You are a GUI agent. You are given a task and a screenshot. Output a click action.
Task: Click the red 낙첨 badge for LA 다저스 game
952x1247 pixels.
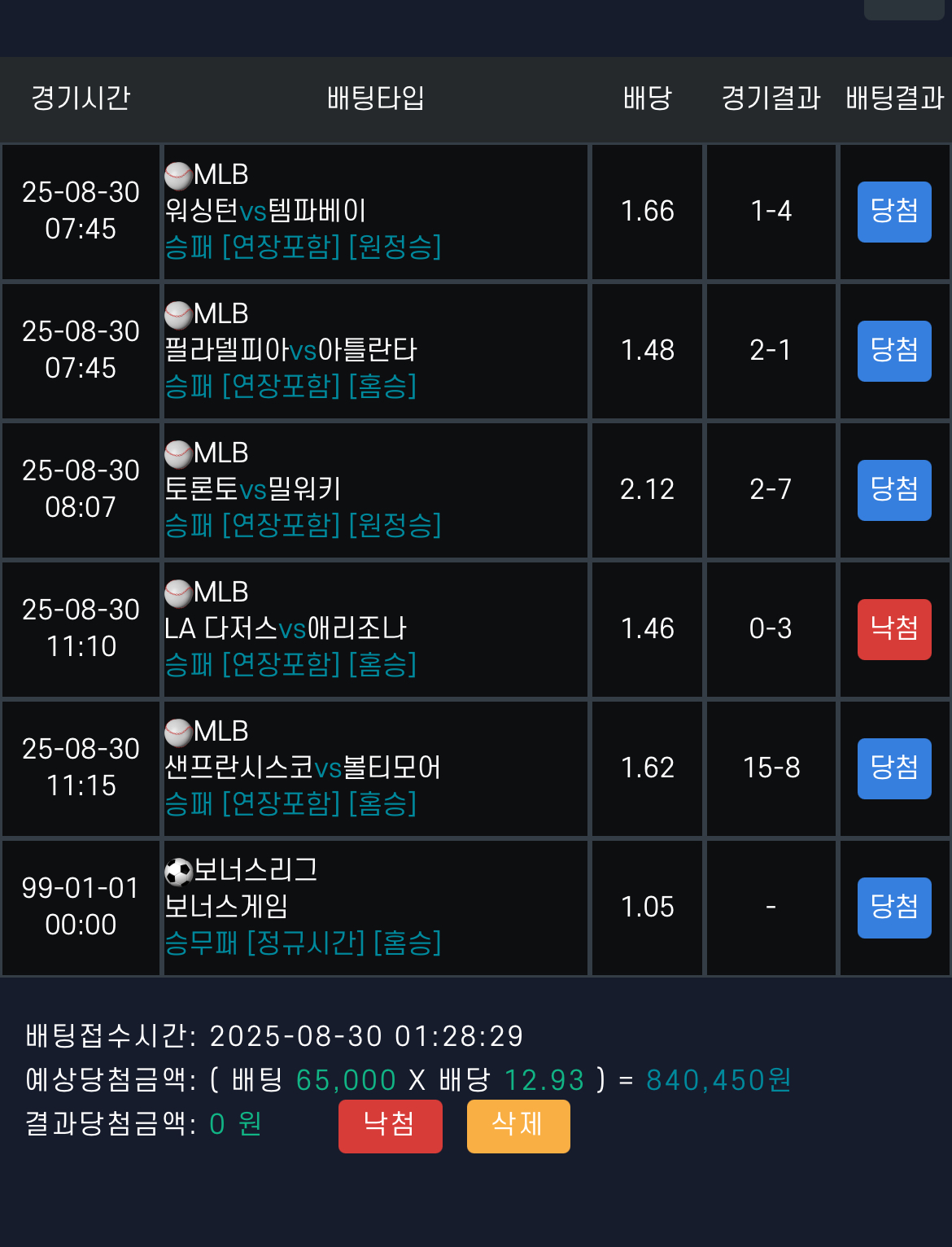click(x=893, y=629)
